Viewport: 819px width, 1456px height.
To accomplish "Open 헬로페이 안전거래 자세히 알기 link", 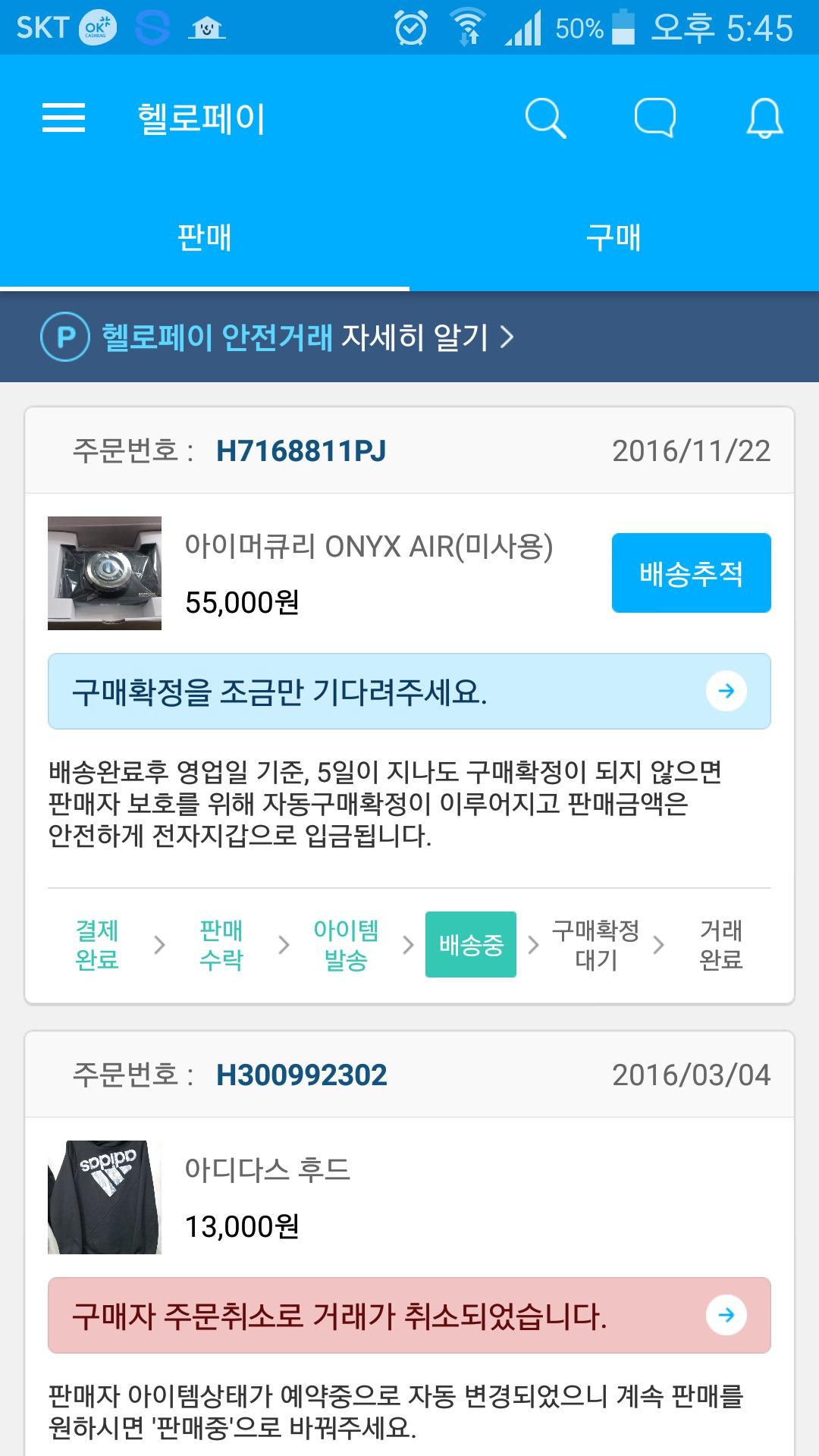I will [x=278, y=337].
